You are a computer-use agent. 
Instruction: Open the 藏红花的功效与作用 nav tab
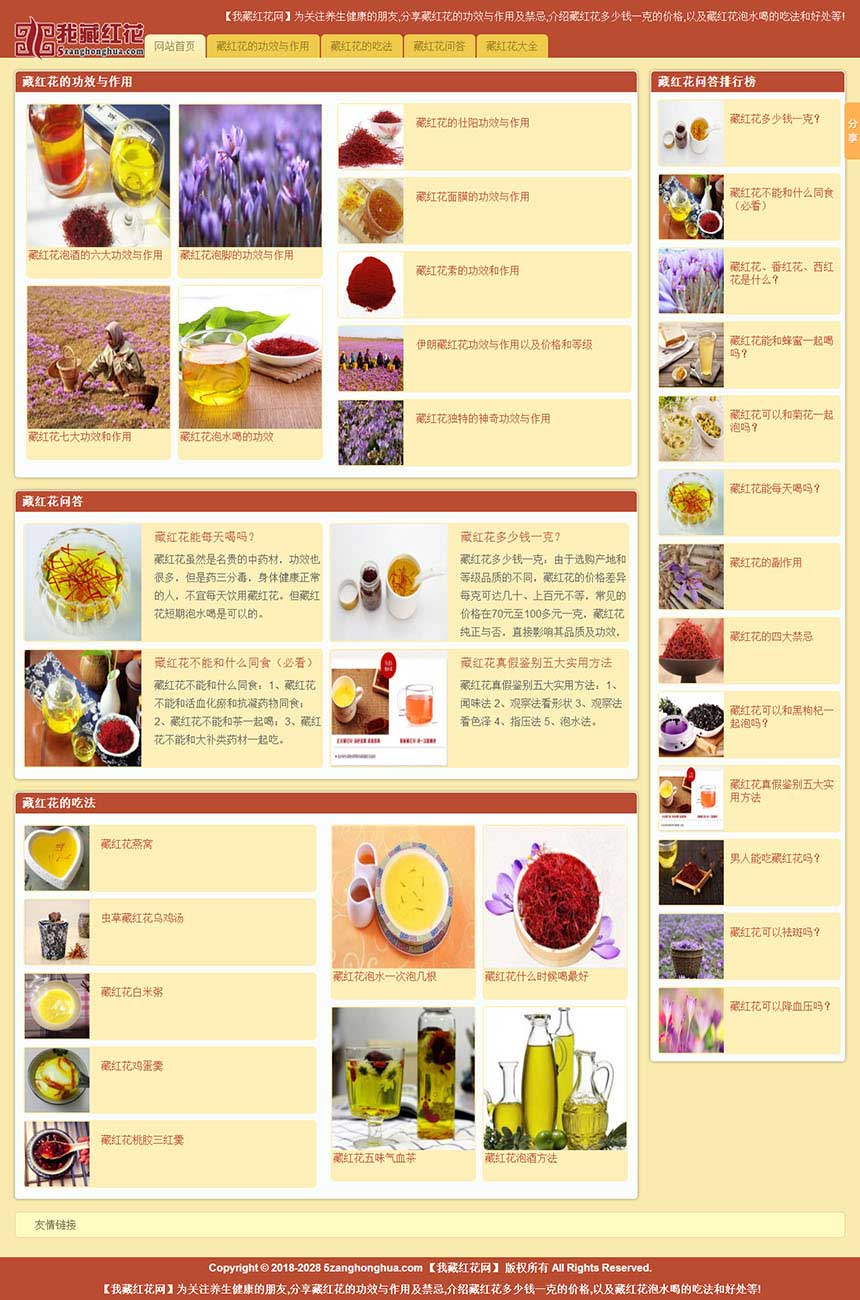[262, 46]
